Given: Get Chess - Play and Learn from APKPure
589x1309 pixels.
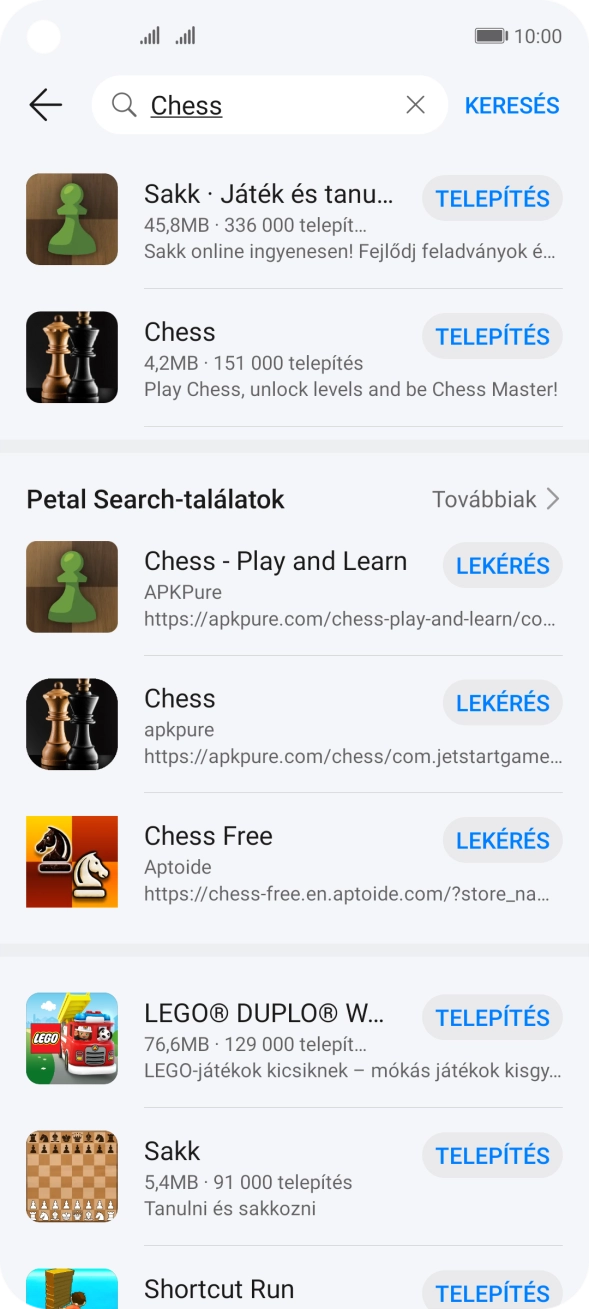Looking at the screenshot, I should pyautogui.click(x=503, y=566).
